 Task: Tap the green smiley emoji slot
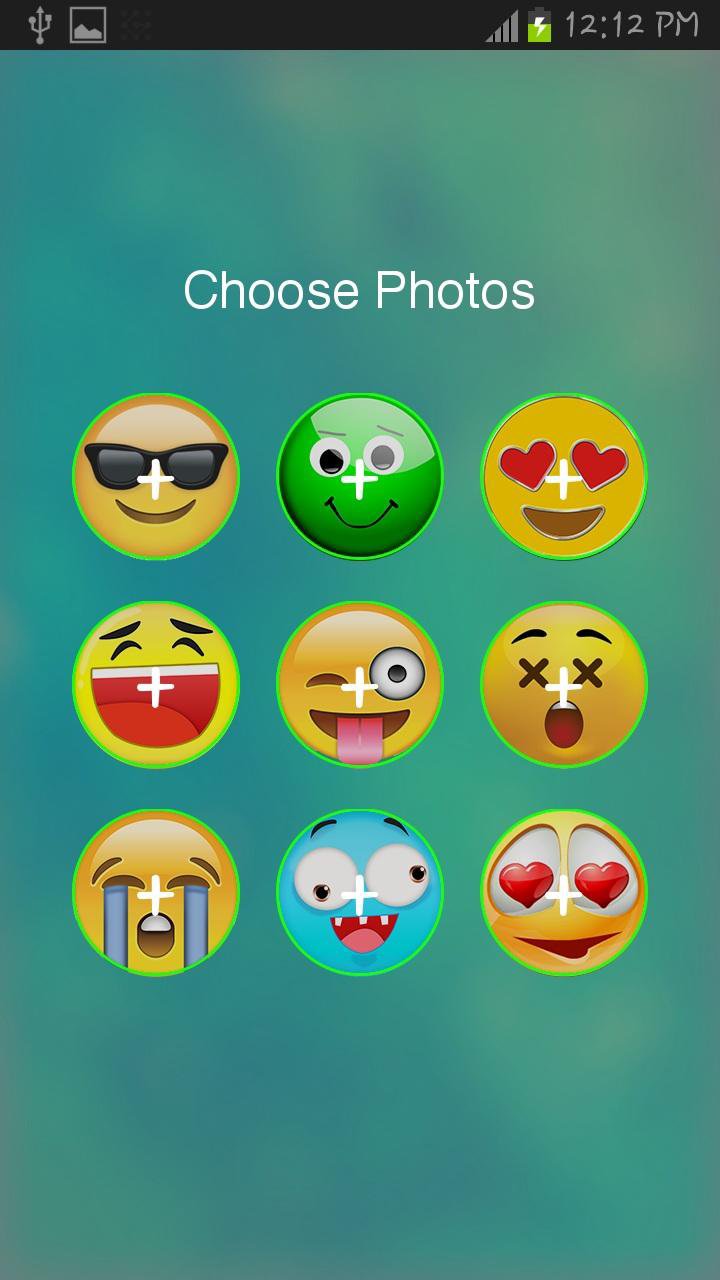click(x=360, y=477)
